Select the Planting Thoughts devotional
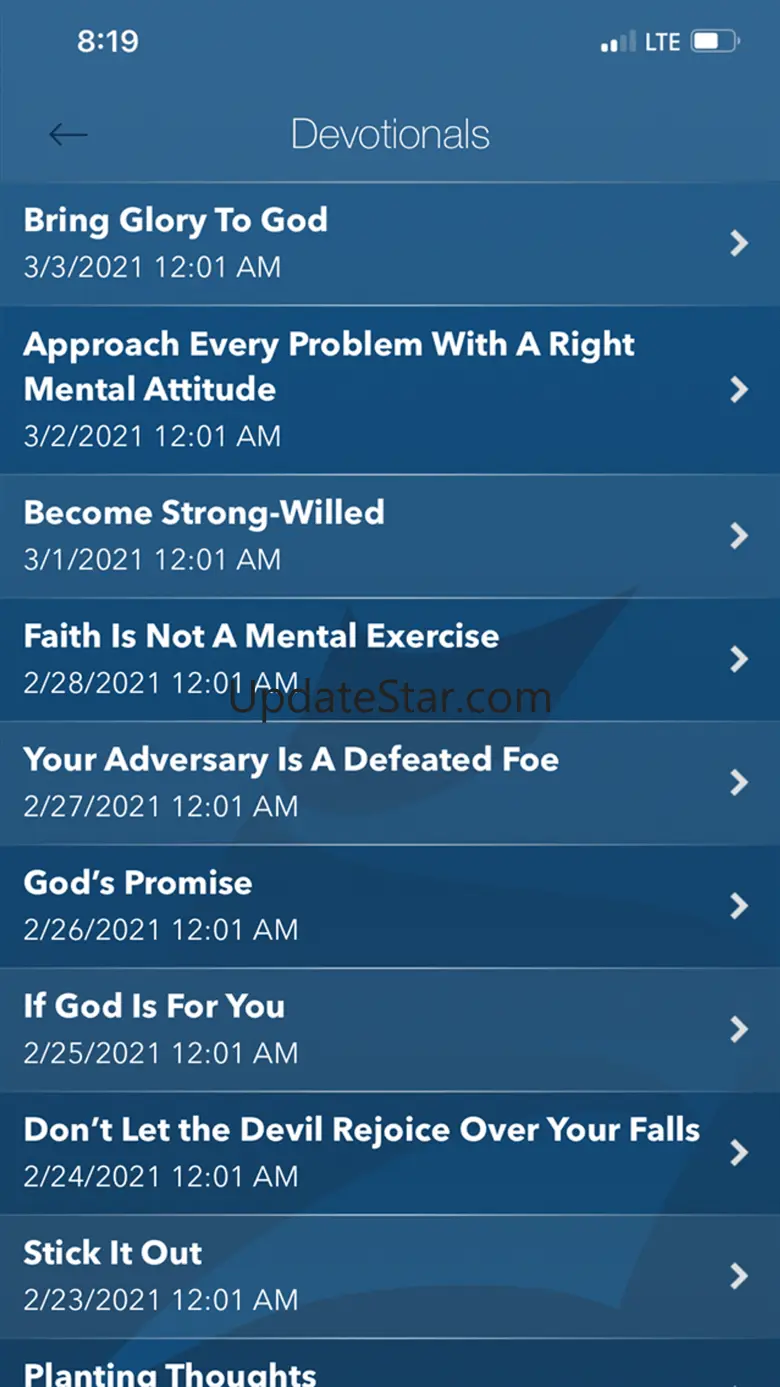The image size is (780, 1387). coord(388,1370)
